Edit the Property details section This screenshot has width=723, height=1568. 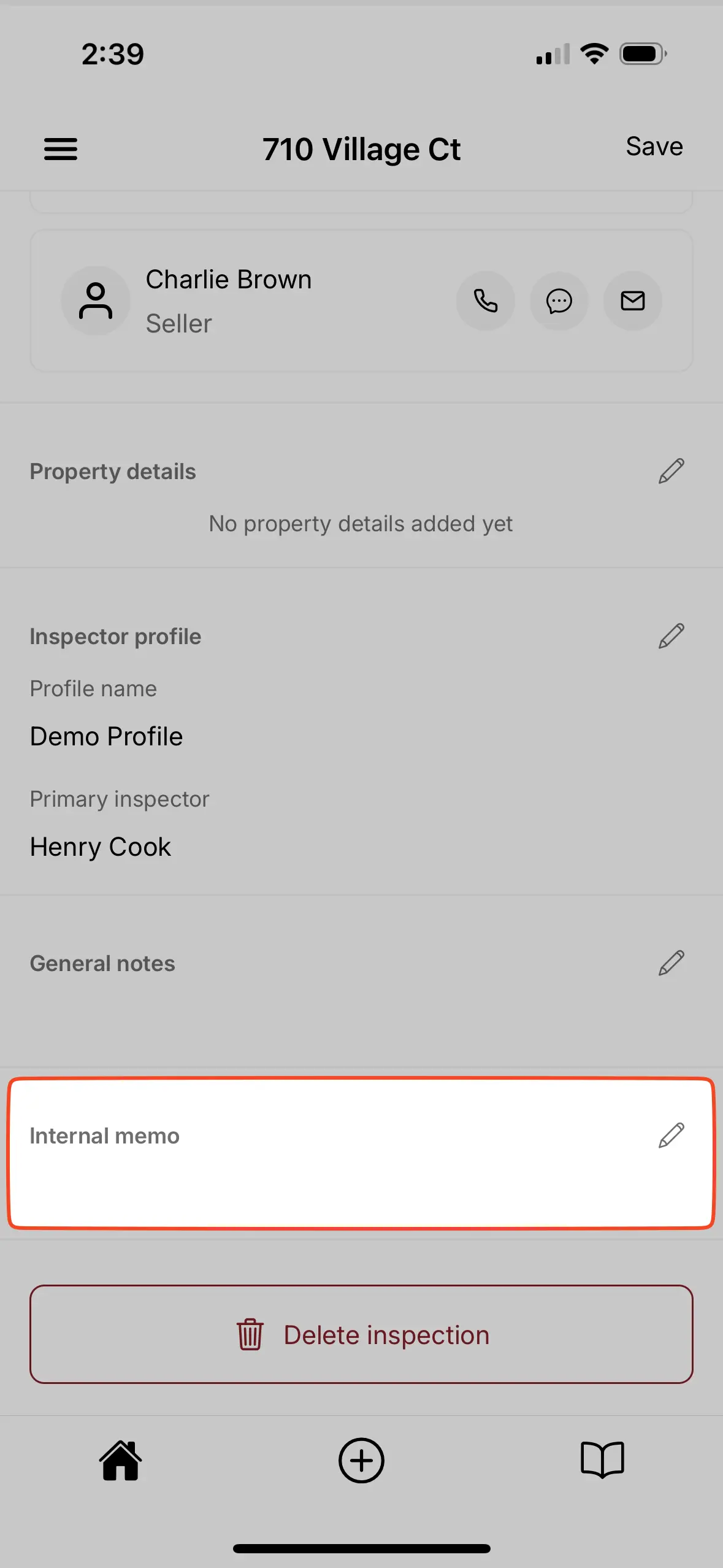coord(671,471)
